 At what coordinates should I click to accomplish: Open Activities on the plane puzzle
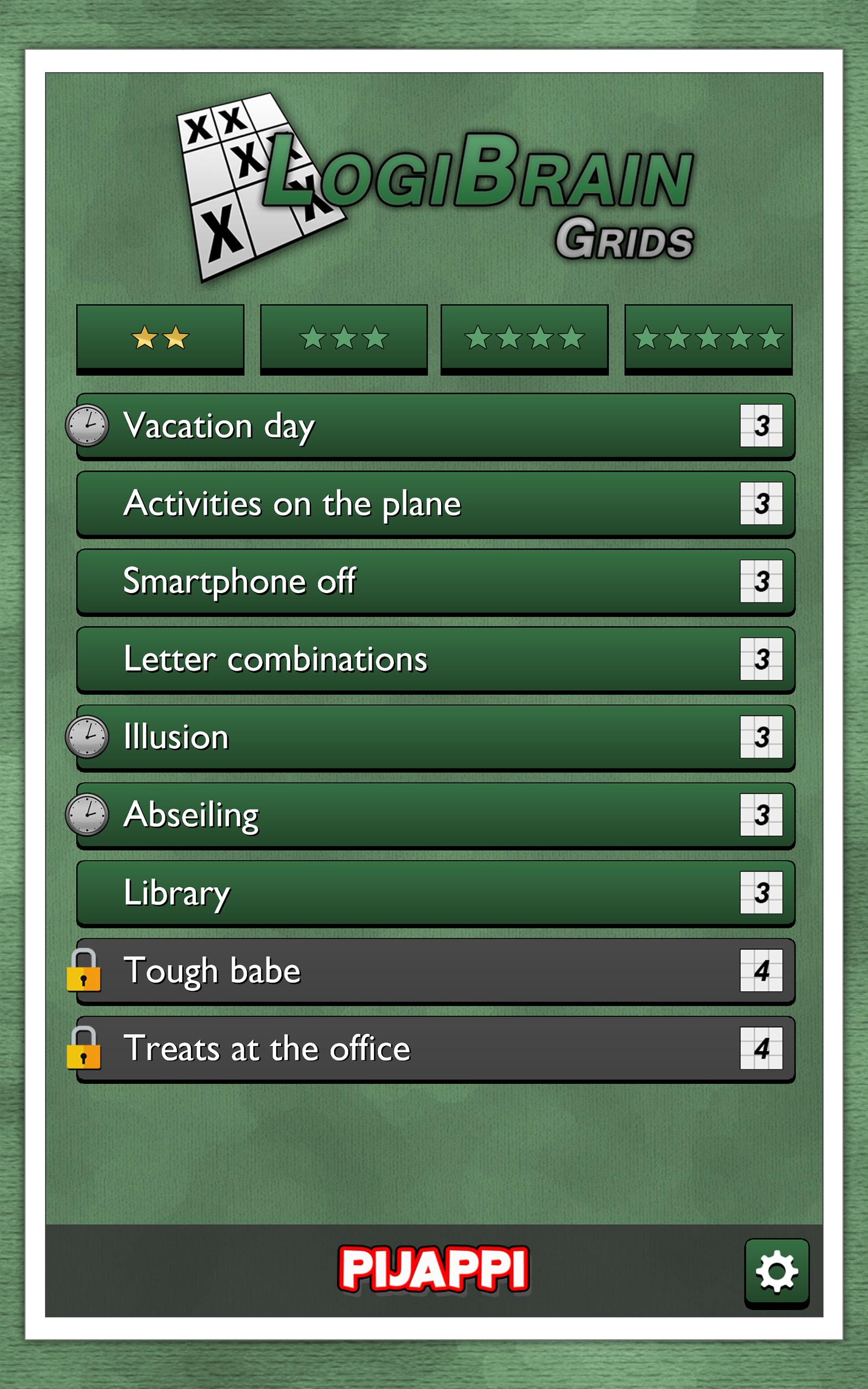(x=436, y=504)
